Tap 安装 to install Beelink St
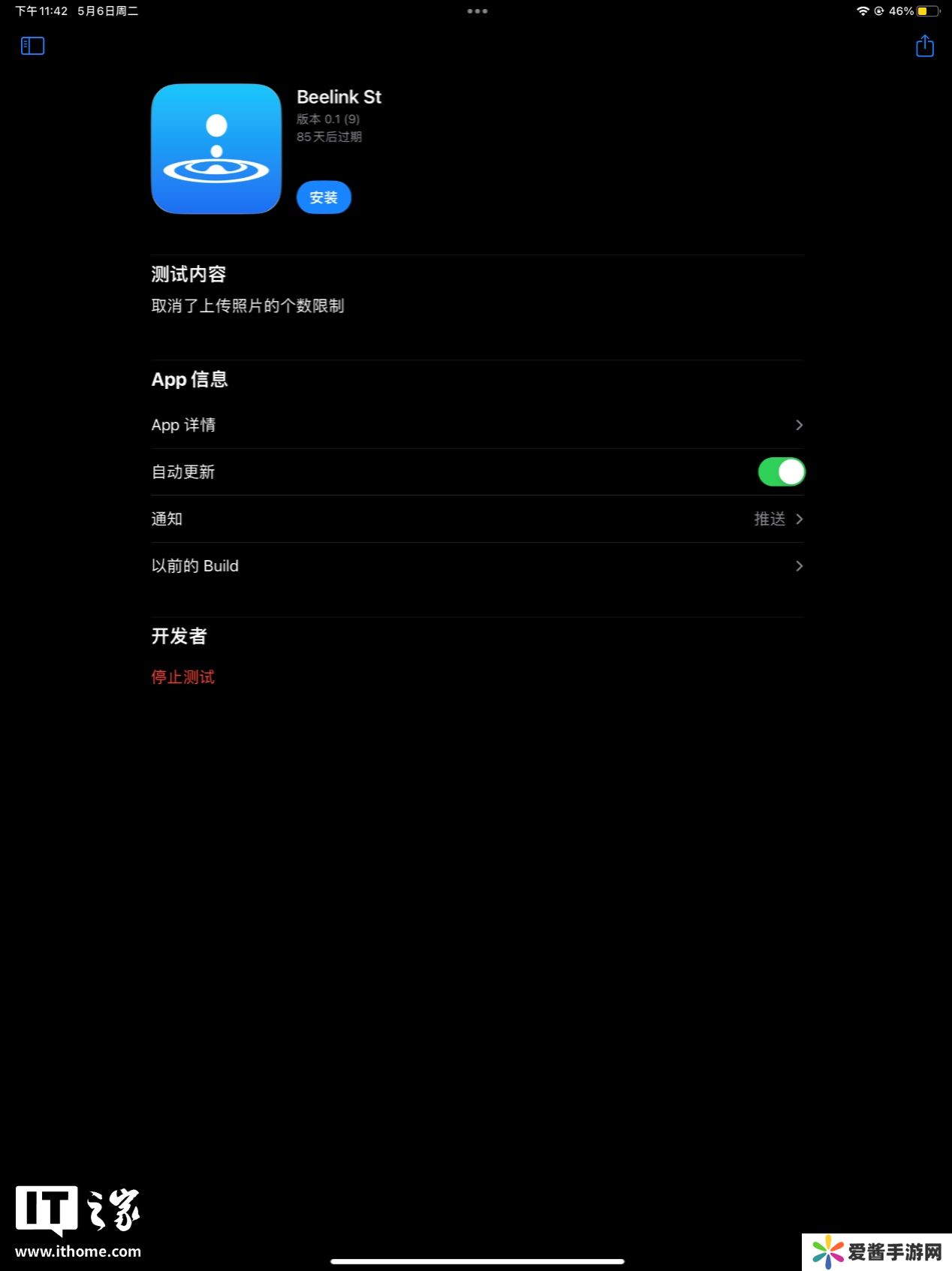The height and width of the screenshot is (1271, 952). [324, 197]
